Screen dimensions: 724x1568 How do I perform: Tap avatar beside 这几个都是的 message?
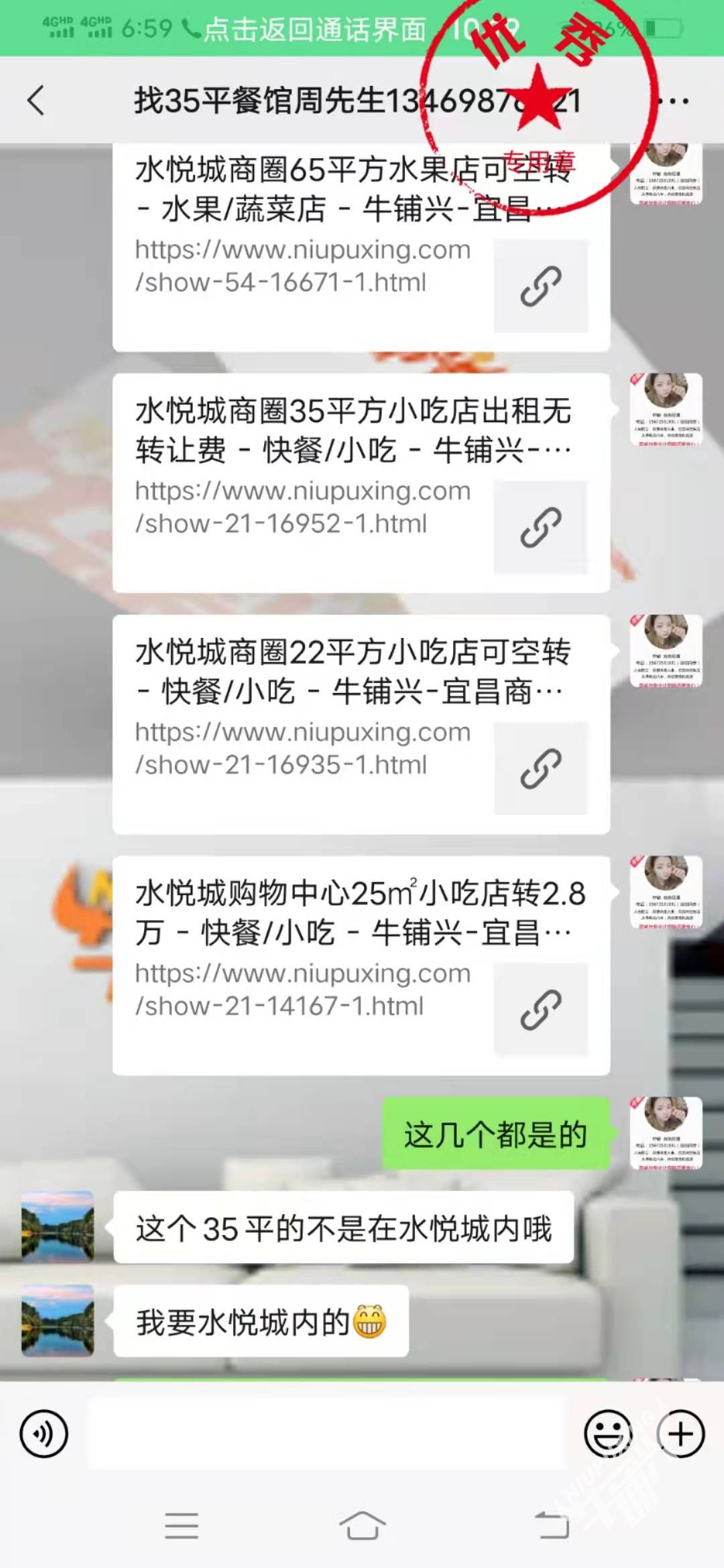(666, 1133)
